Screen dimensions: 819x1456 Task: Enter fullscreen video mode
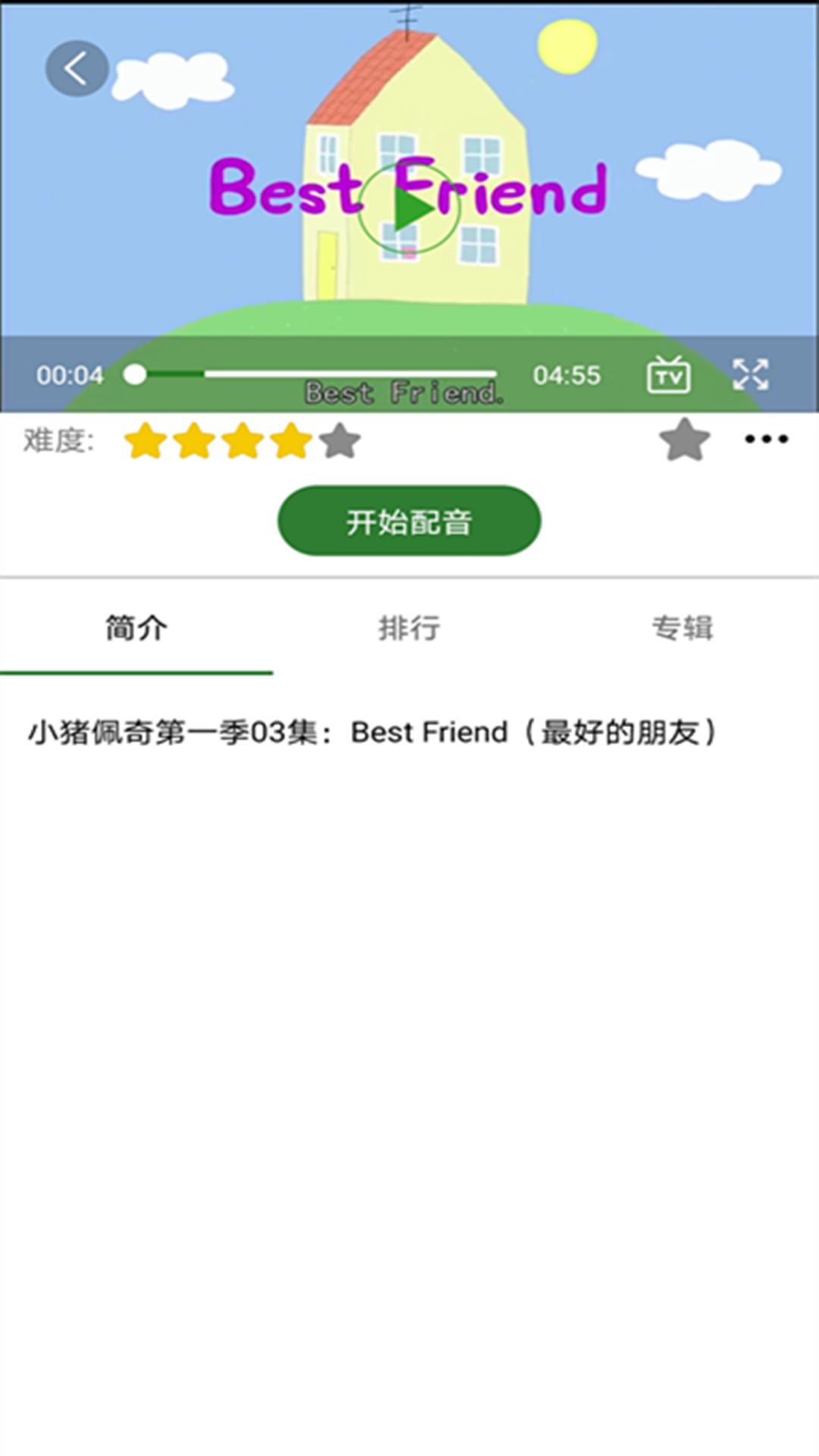751,375
